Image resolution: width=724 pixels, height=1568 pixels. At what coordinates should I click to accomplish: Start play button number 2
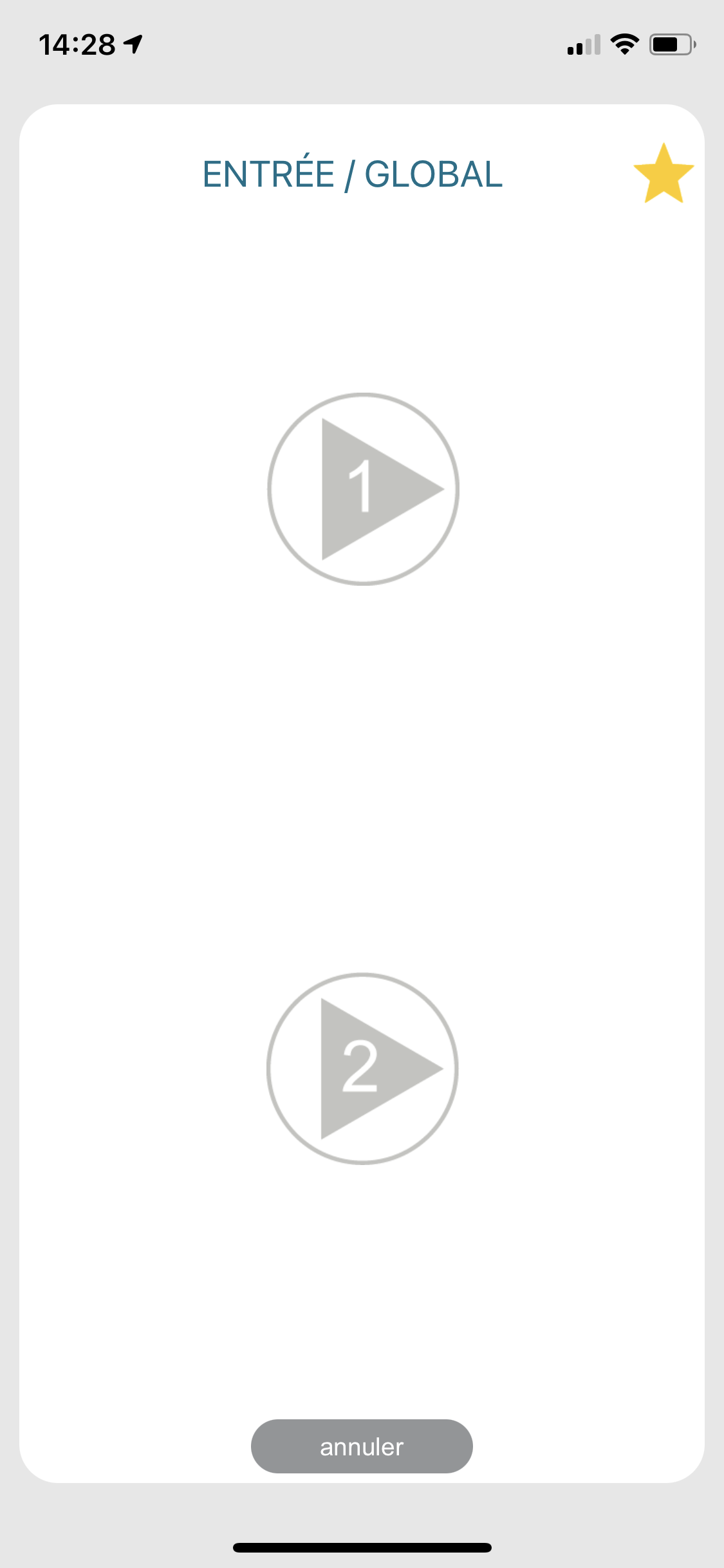[x=362, y=1069]
